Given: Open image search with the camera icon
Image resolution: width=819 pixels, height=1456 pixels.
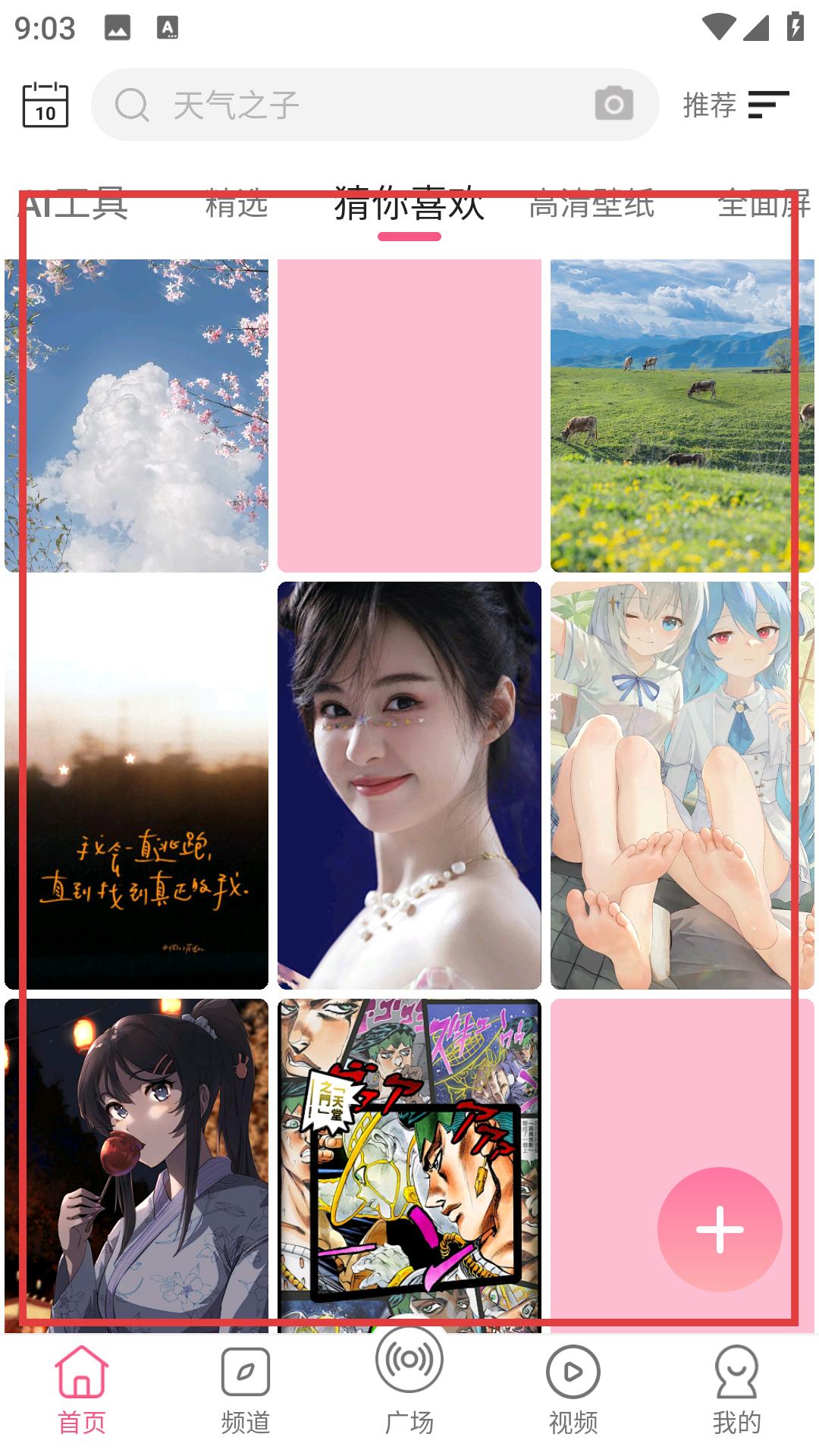Looking at the screenshot, I should (x=613, y=104).
